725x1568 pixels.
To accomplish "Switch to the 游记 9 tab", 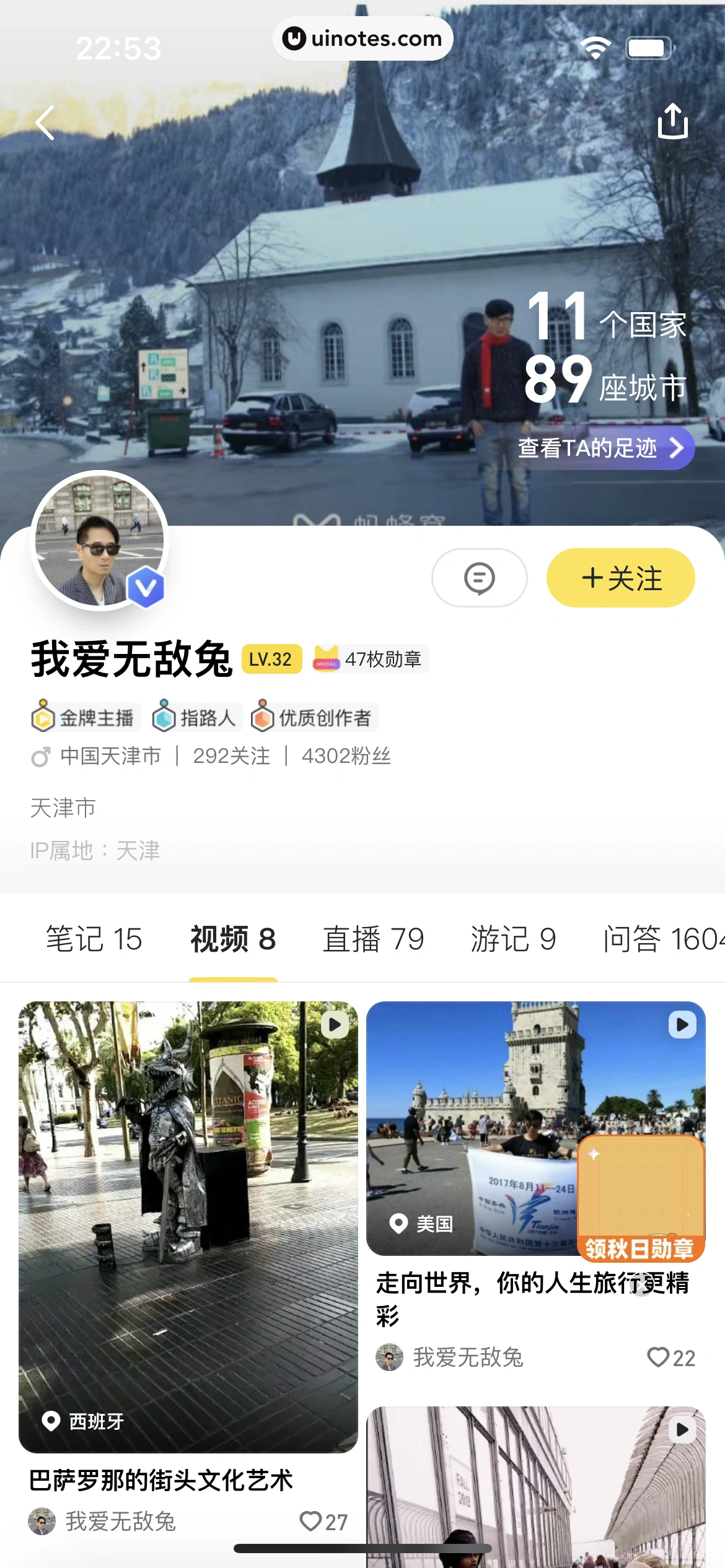I will (x=513, y=939).
